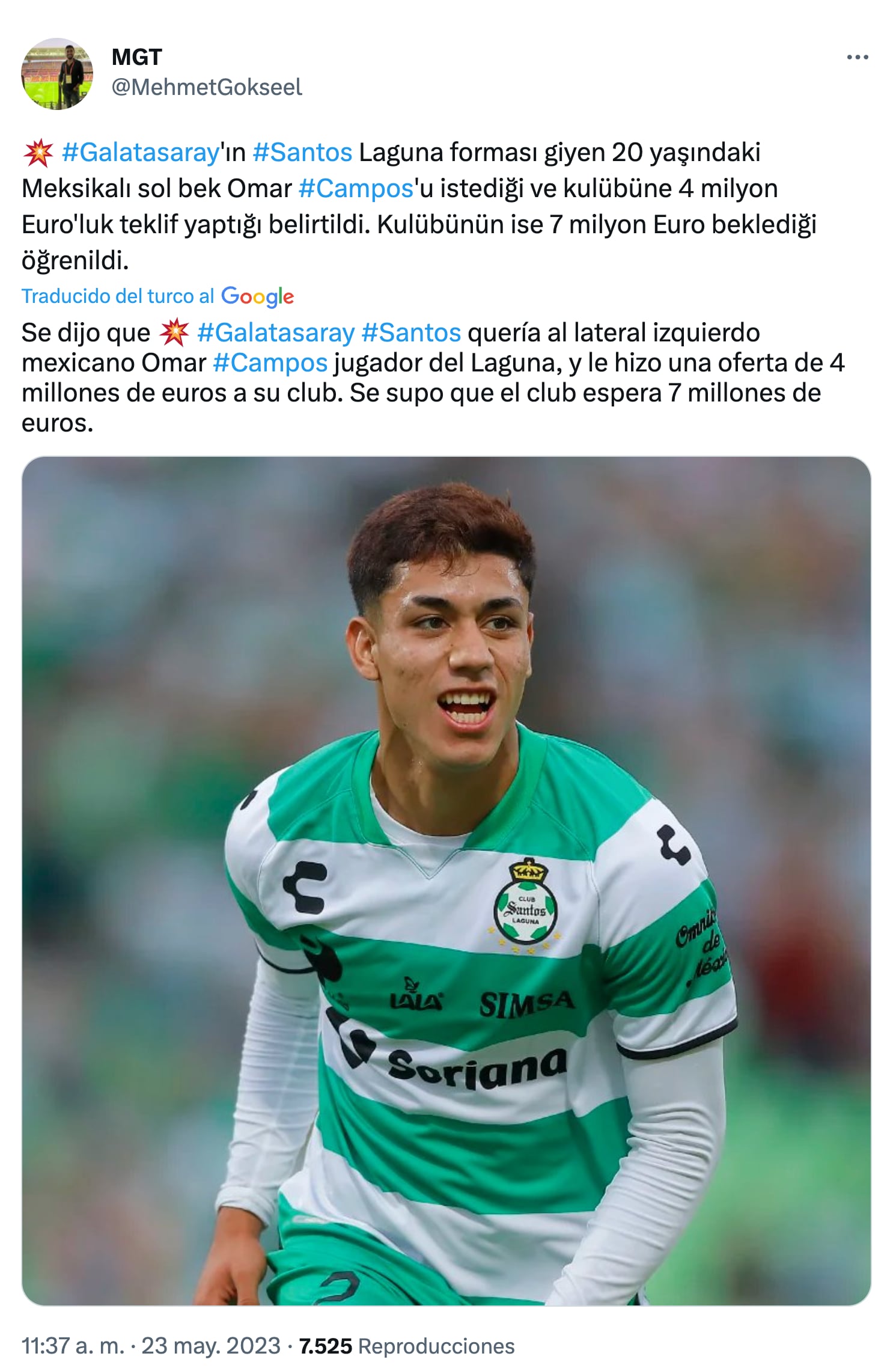
Task: Open the #Santos hashtag in the original tweet
Action: [x=302, y=153]
